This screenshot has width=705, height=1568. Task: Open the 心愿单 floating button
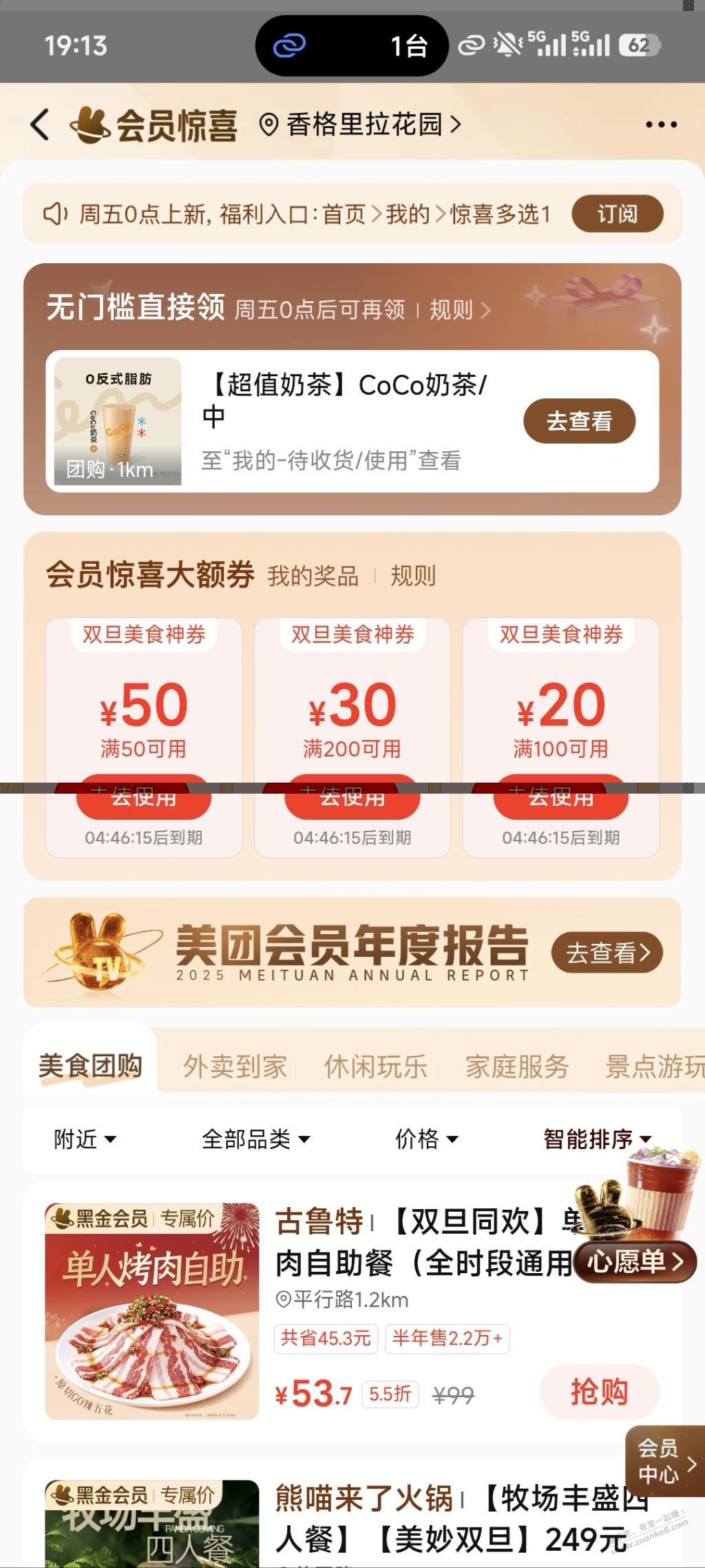pos(635,1261)
